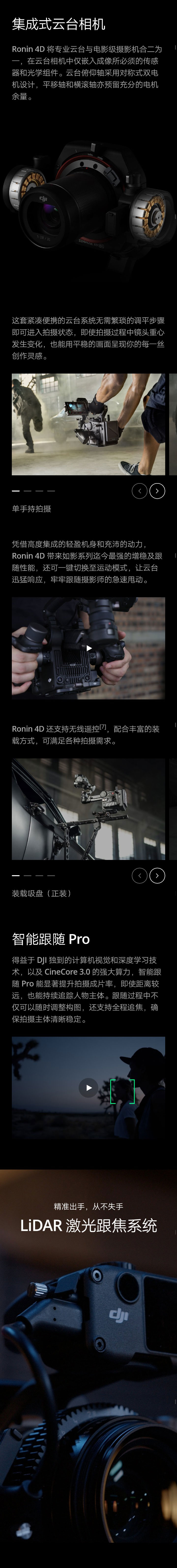The width and height of the screenshot is (177, 1568).
Task: Play the 智能跟随 Pro tracking video
Action: click(x=89, y=1087)
